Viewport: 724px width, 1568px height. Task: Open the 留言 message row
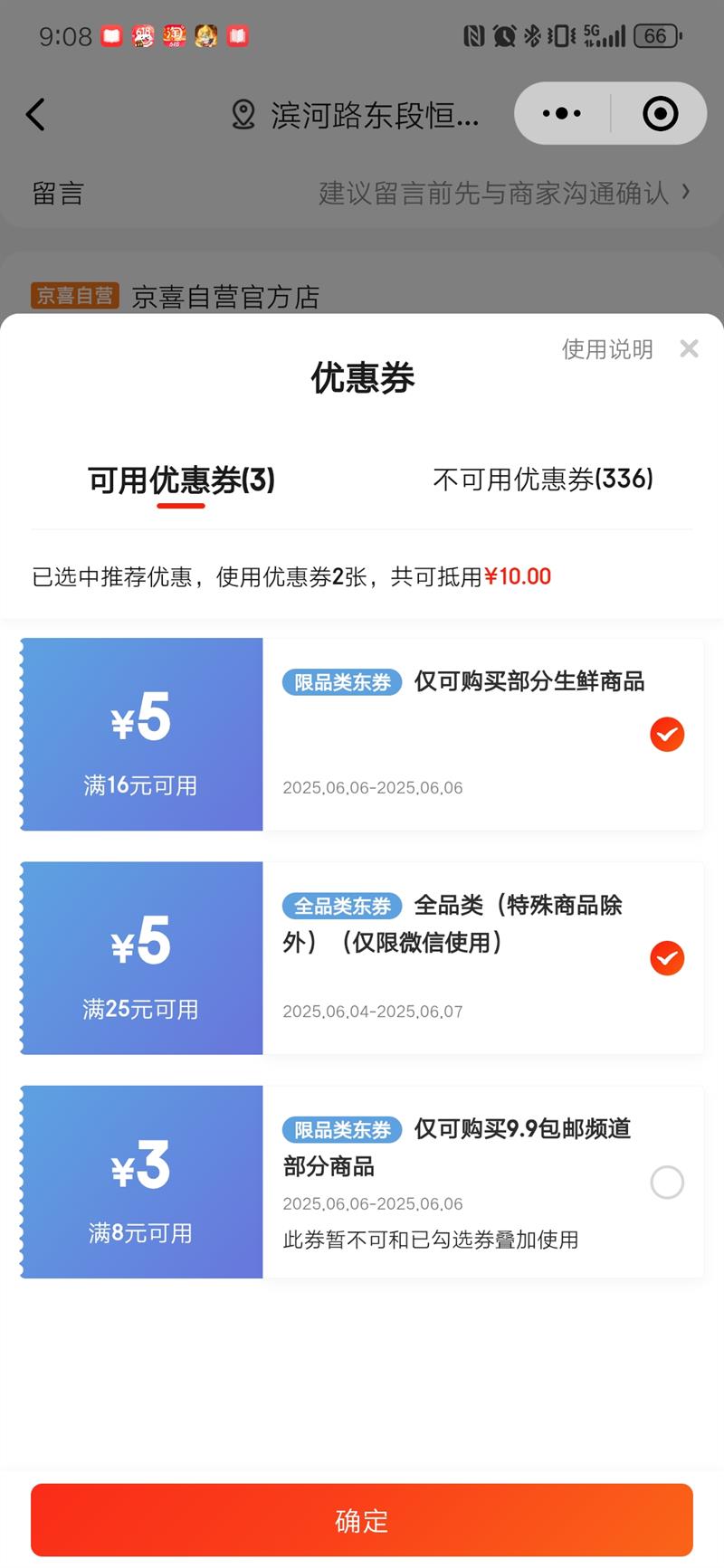pyautogui.click(x=362, y=193)
